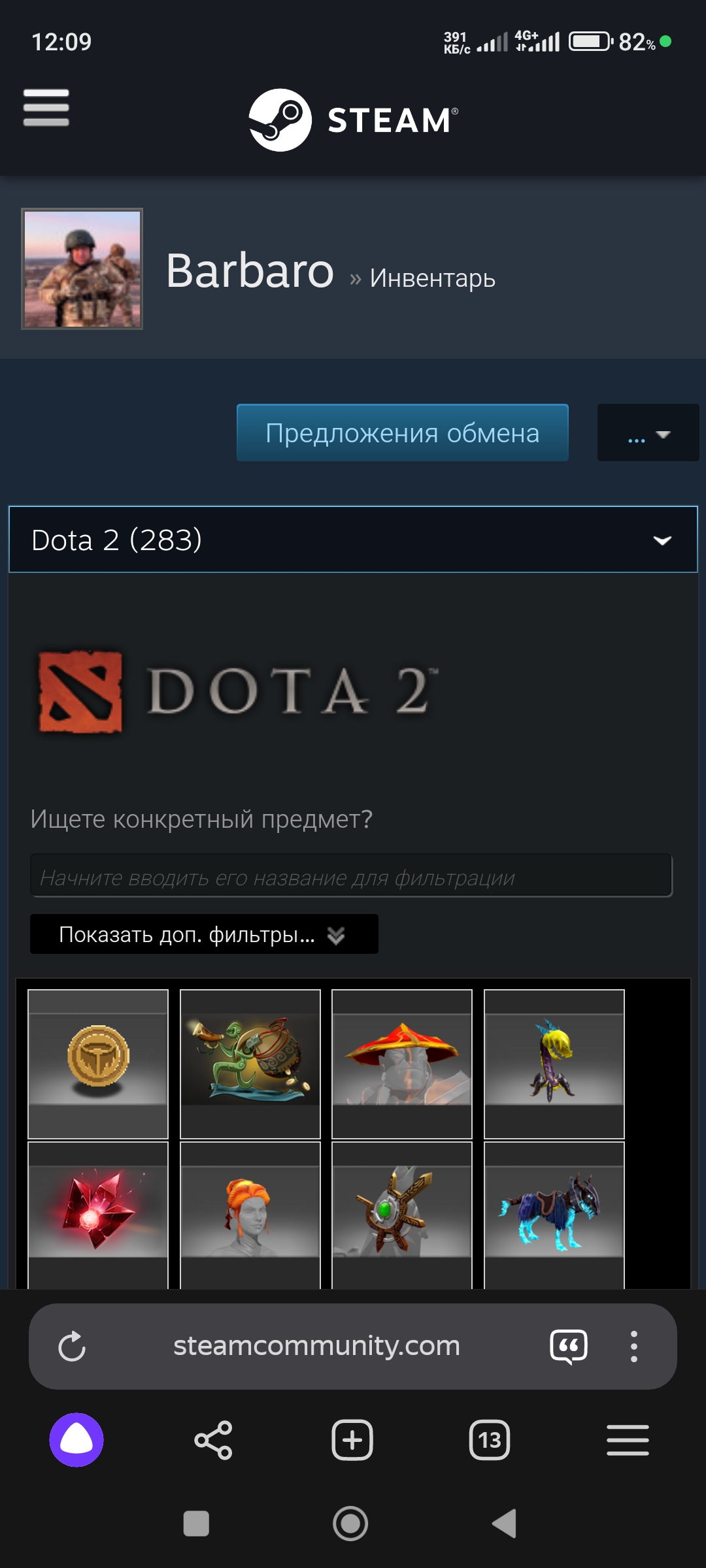Share this page
706x1568 pixels.
(x=214, y=1440)
